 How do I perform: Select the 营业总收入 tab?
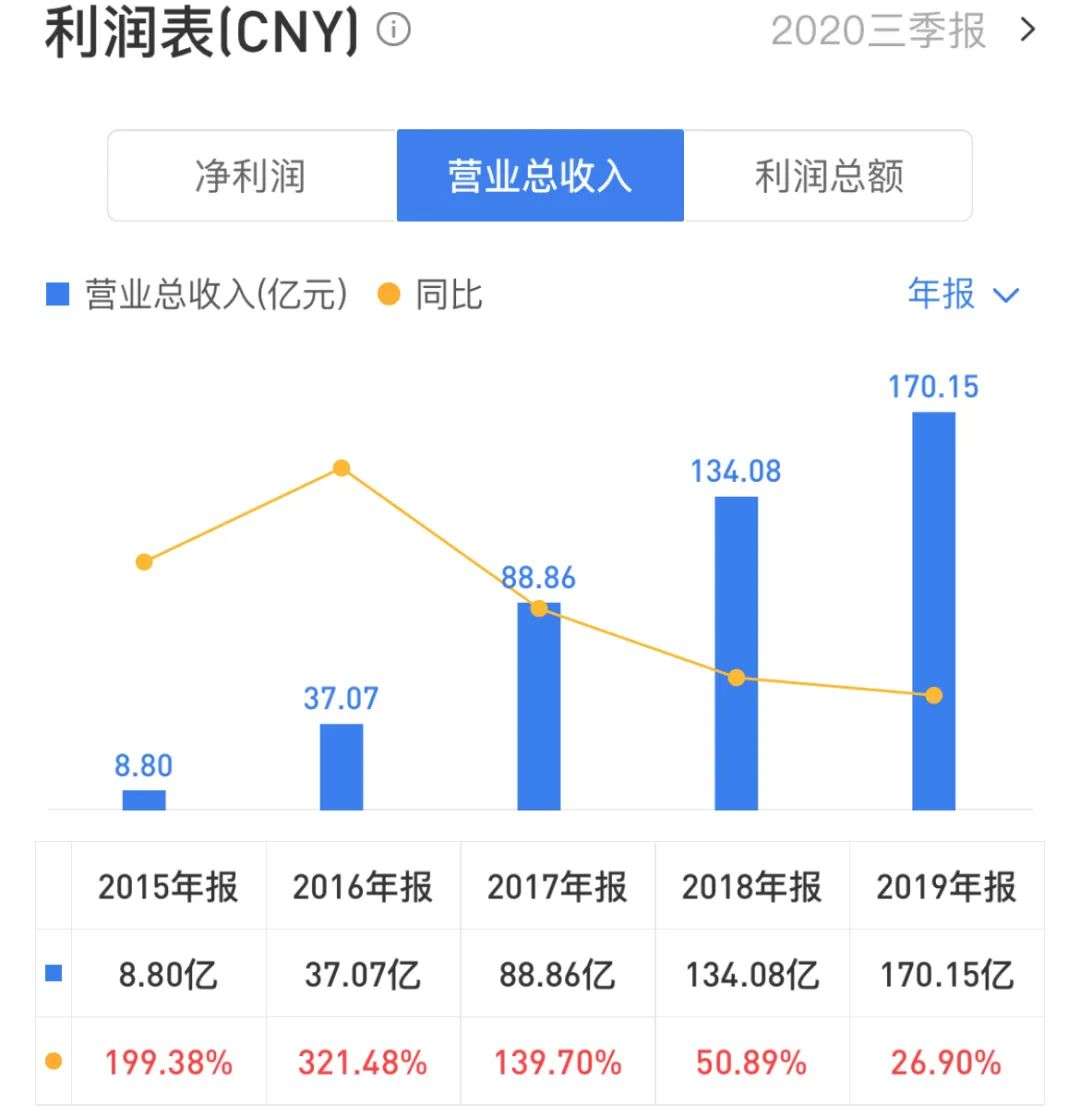point(540,175)
